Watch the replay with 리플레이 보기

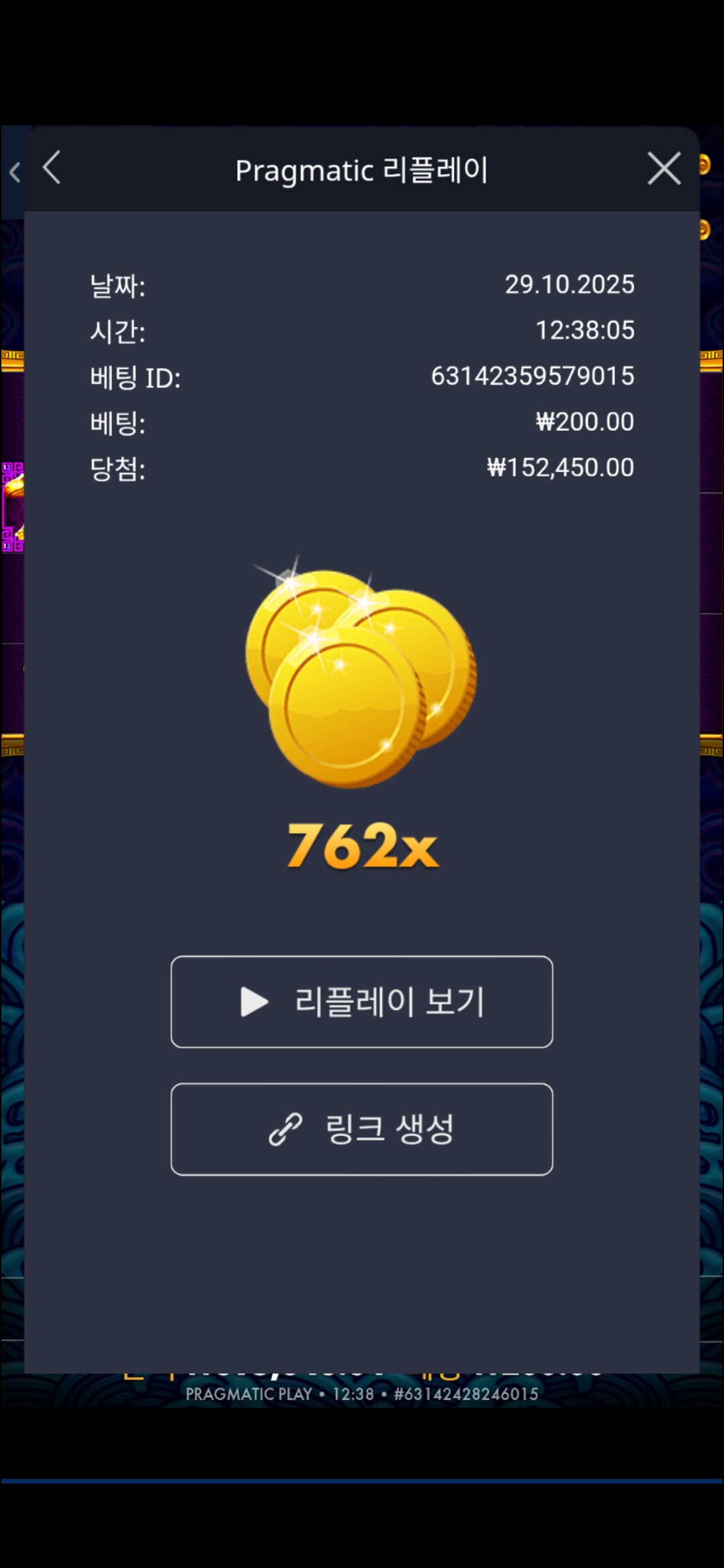point(362,1002)
